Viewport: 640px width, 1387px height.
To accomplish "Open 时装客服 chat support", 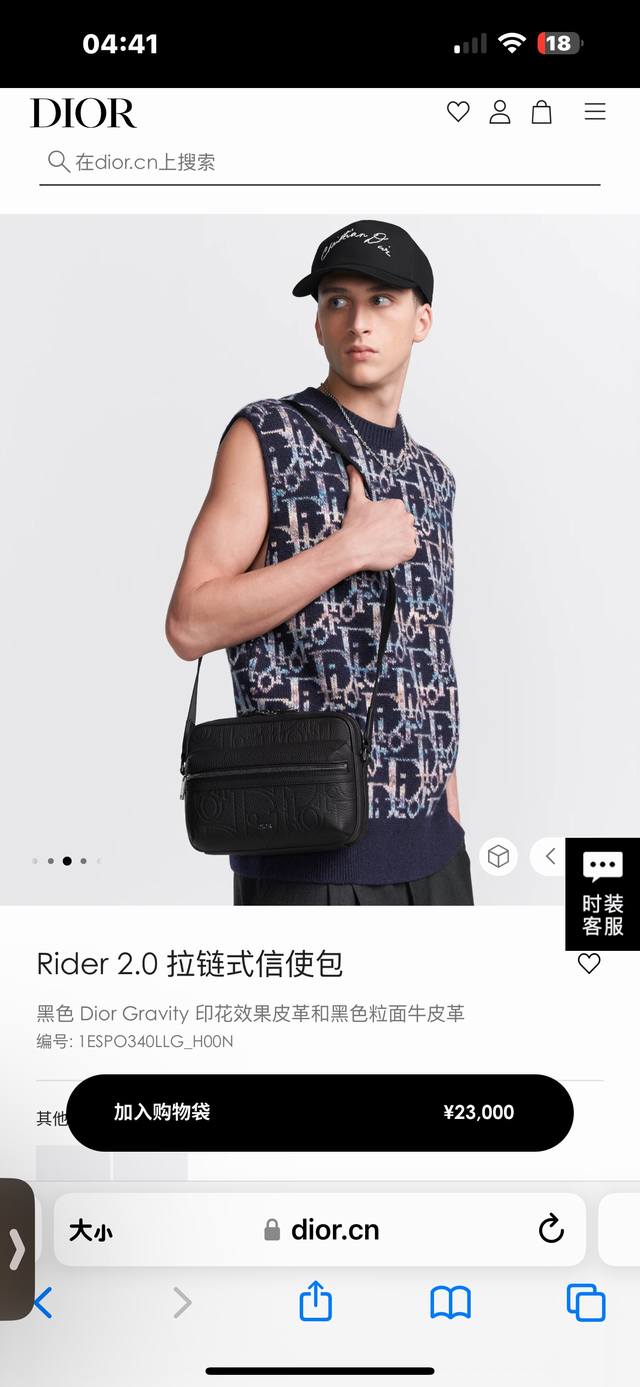I will coord(602,894).
